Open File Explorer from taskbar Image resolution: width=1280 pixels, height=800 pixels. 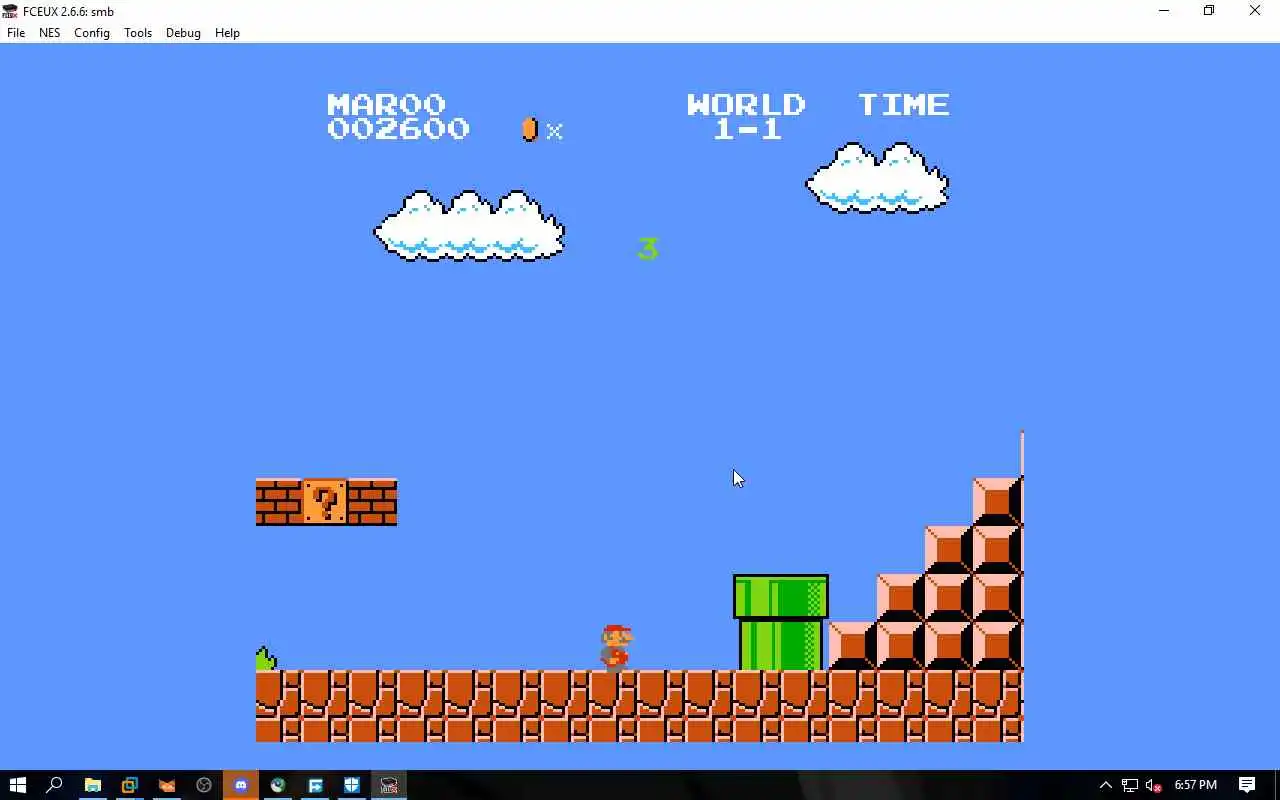[92, 785]
